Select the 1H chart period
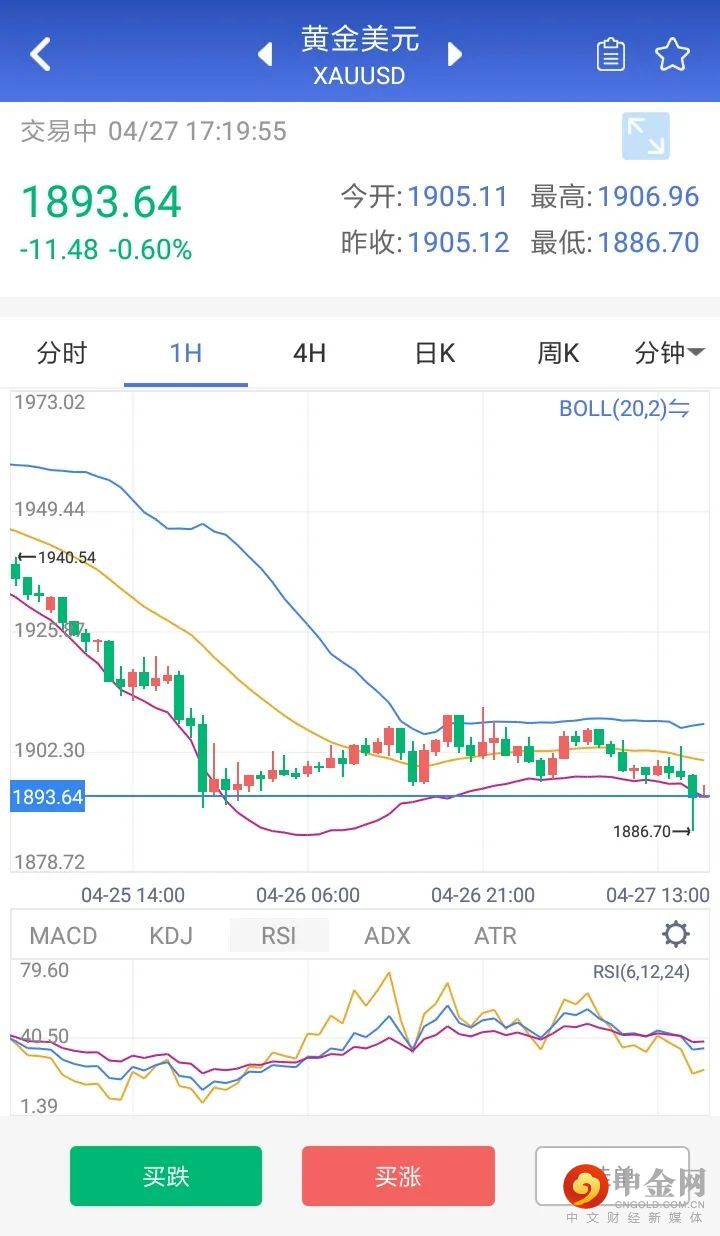Viewport: 720px width, 1236px height. tap(186, 353)
